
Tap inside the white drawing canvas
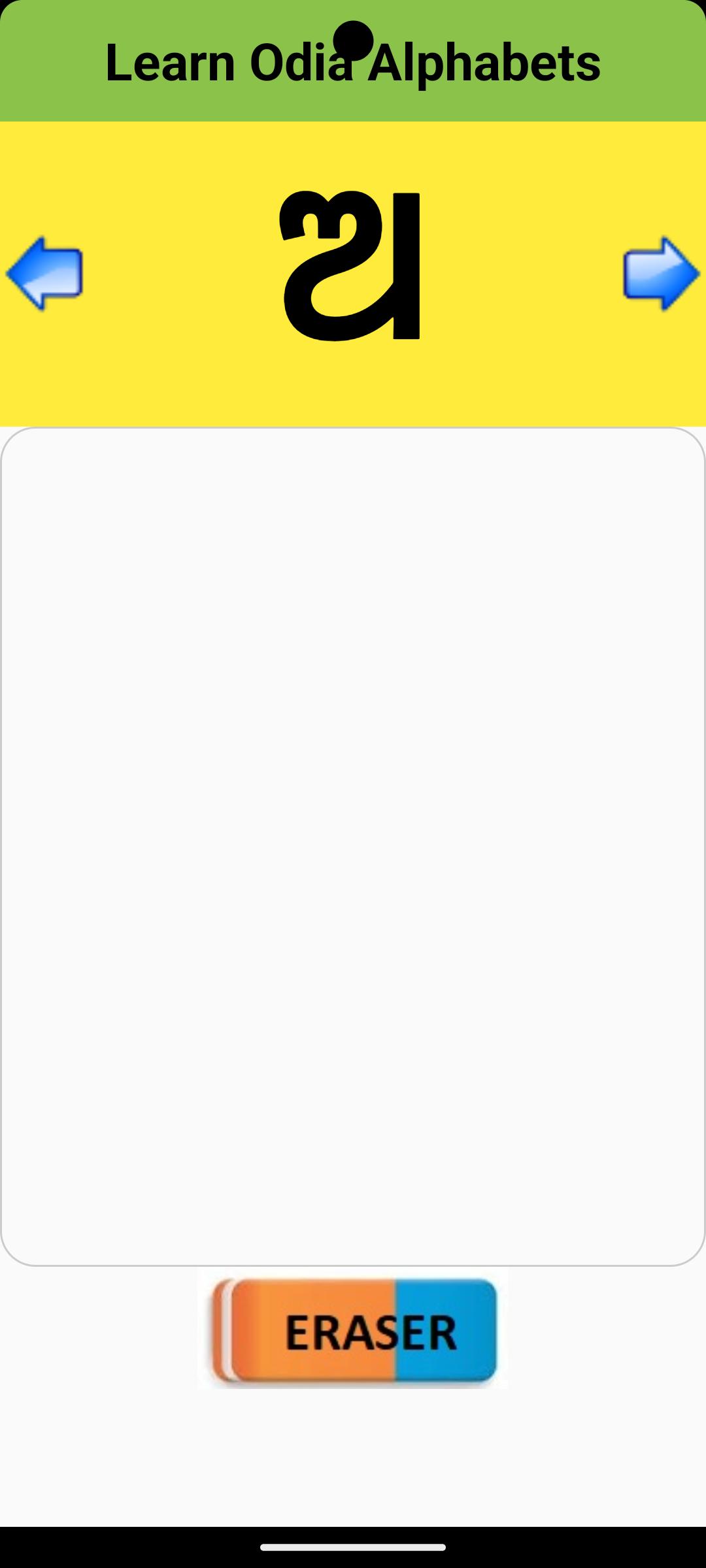[x=353, y=846]
